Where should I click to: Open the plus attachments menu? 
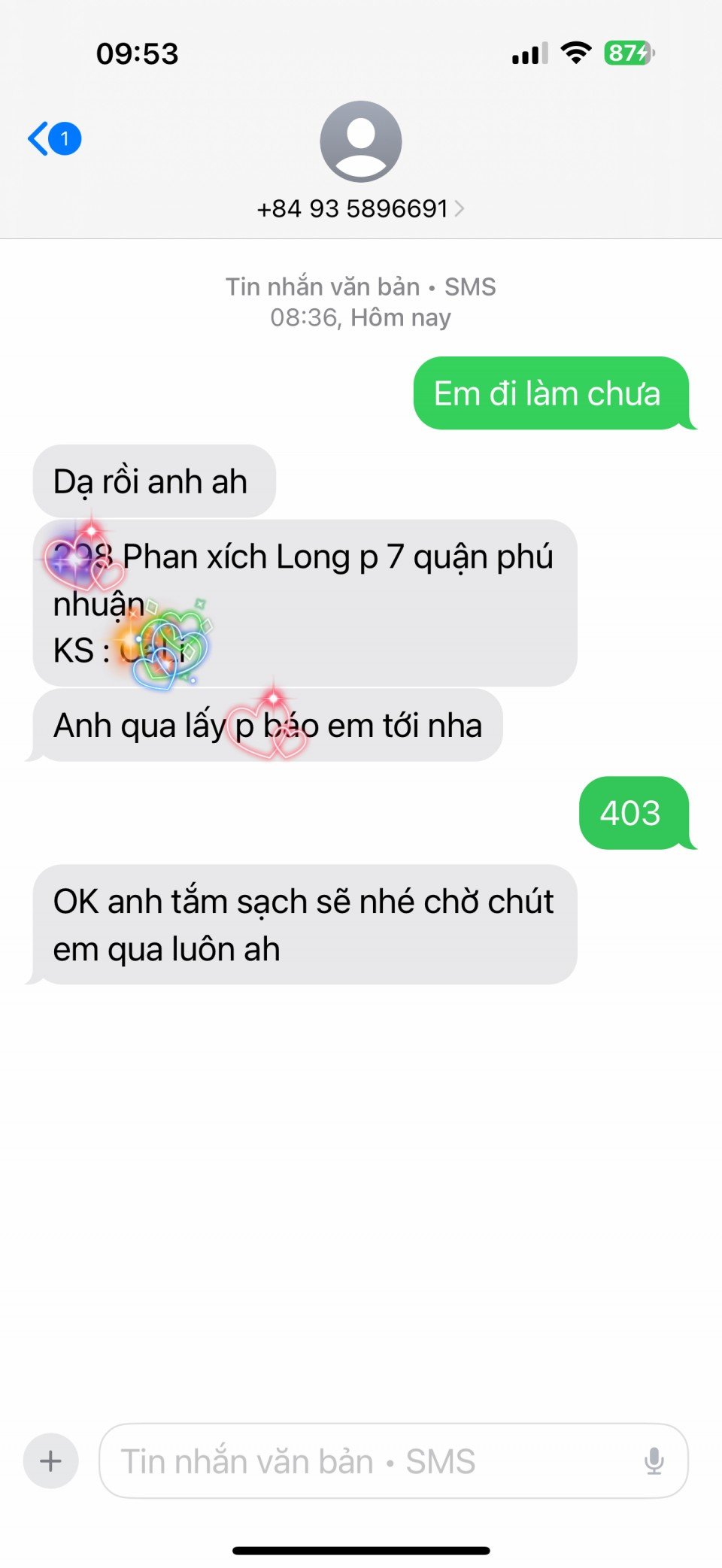(x=51, y=1461)
